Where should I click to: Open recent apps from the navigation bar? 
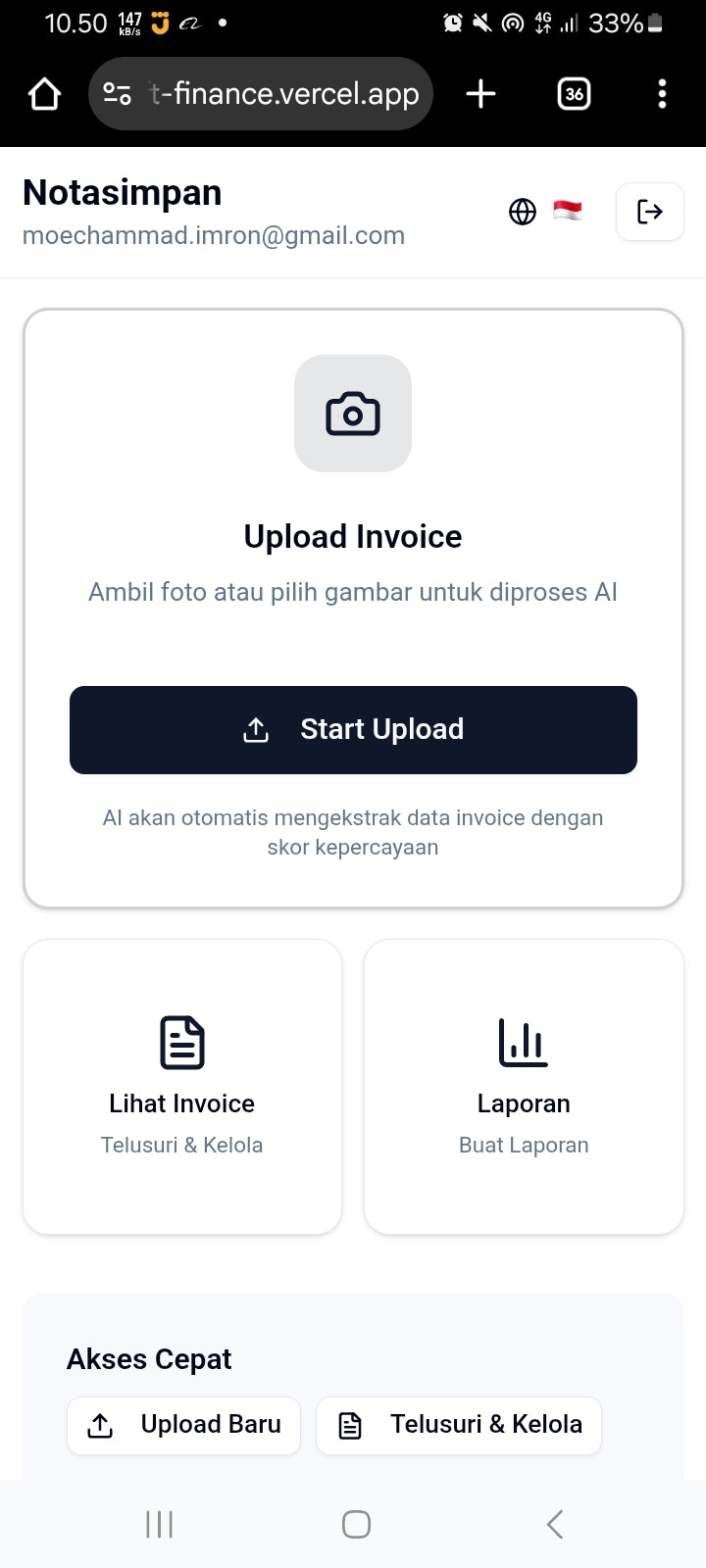[x=159, y=1524]
